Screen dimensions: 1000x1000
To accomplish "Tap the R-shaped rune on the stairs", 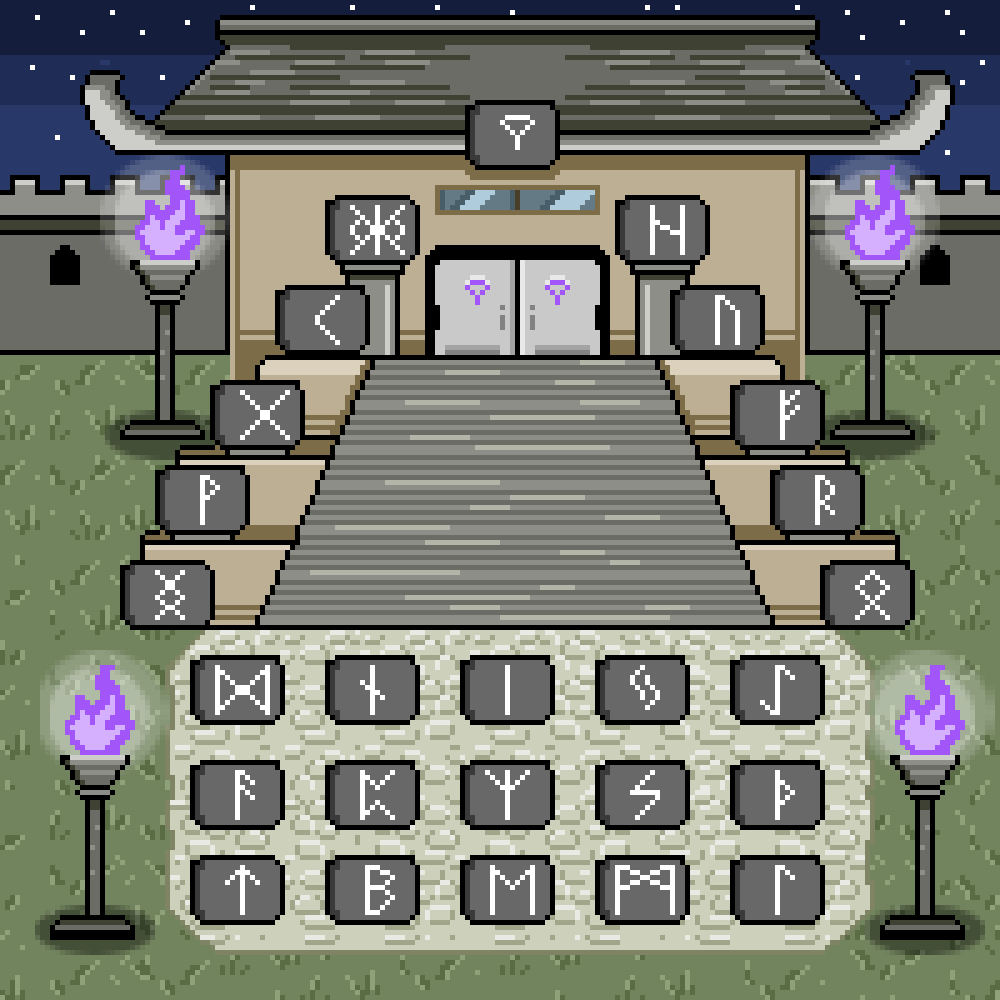I will pyautogui.click(x=817, y=499).
